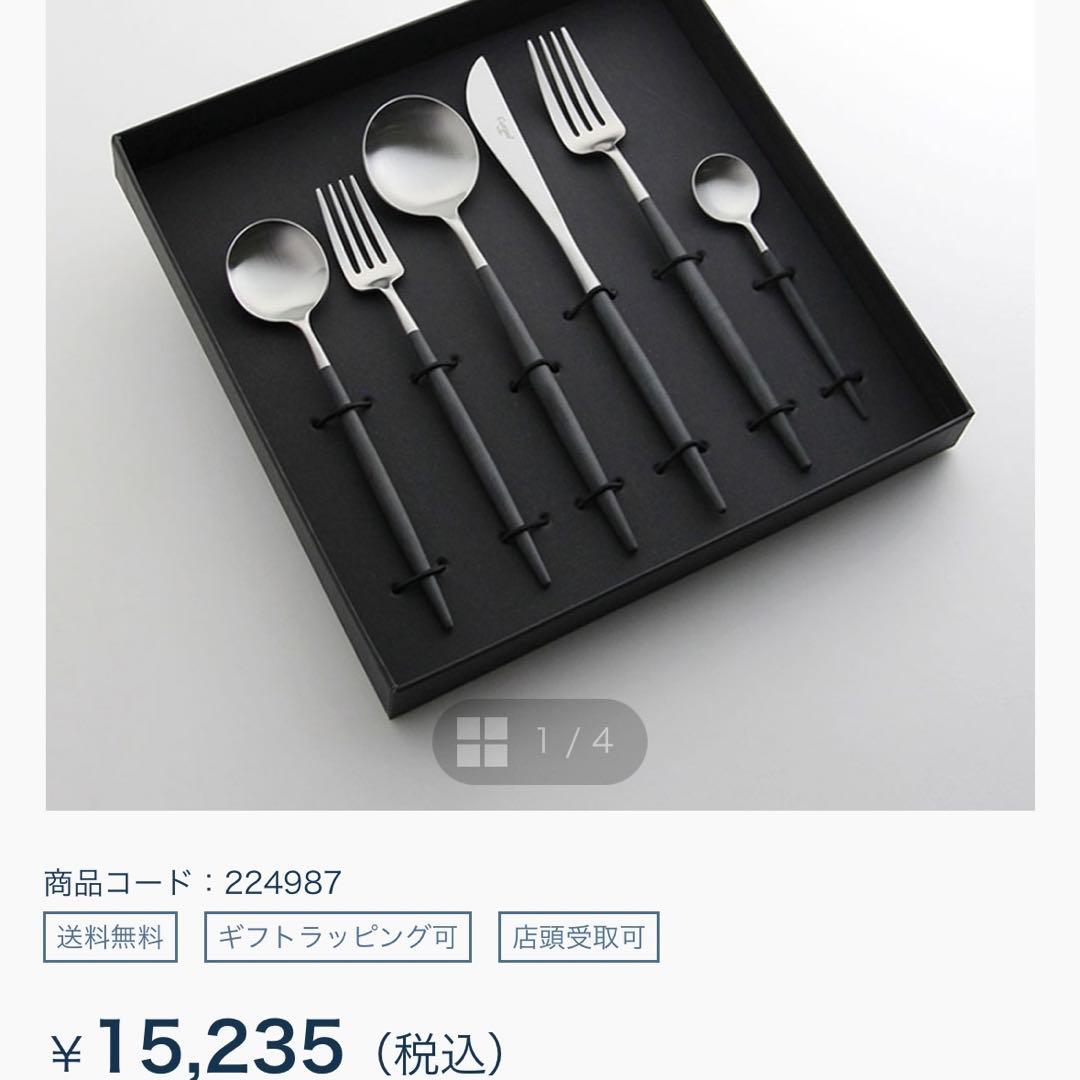The image size is (1080, 1080).
Task: Open the image gallery grid button
Action: point(483,741)
